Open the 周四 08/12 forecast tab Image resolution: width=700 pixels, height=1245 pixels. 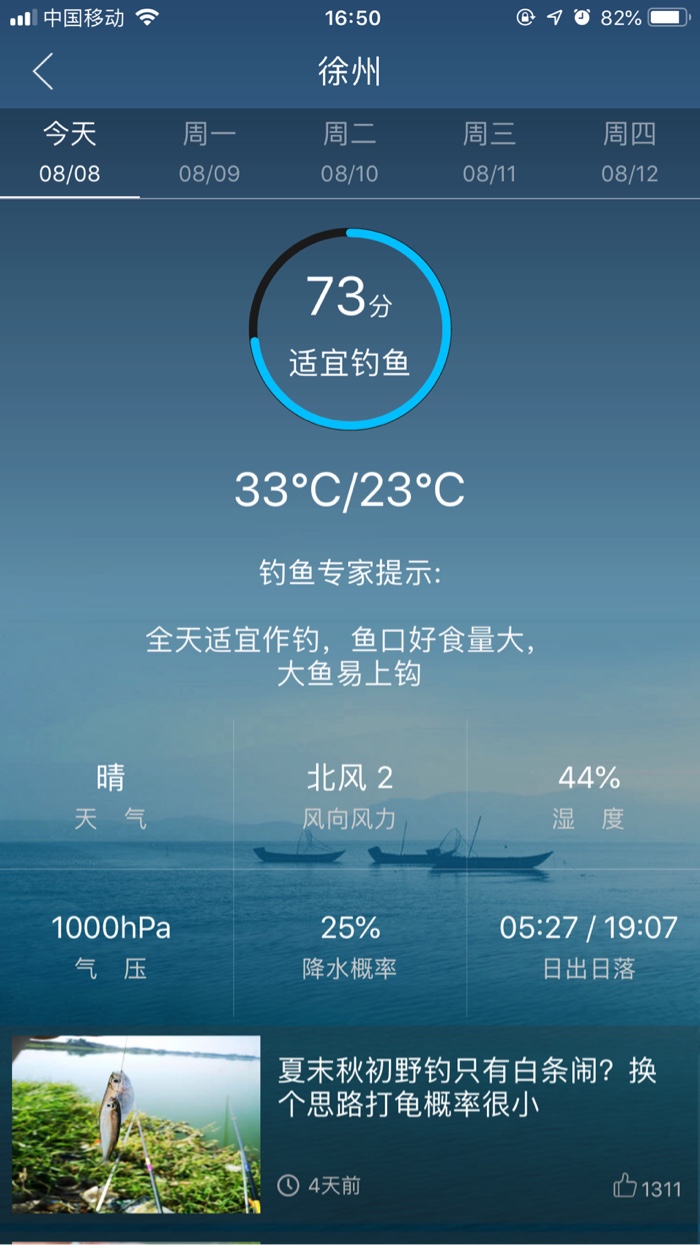tap(630, 153)
